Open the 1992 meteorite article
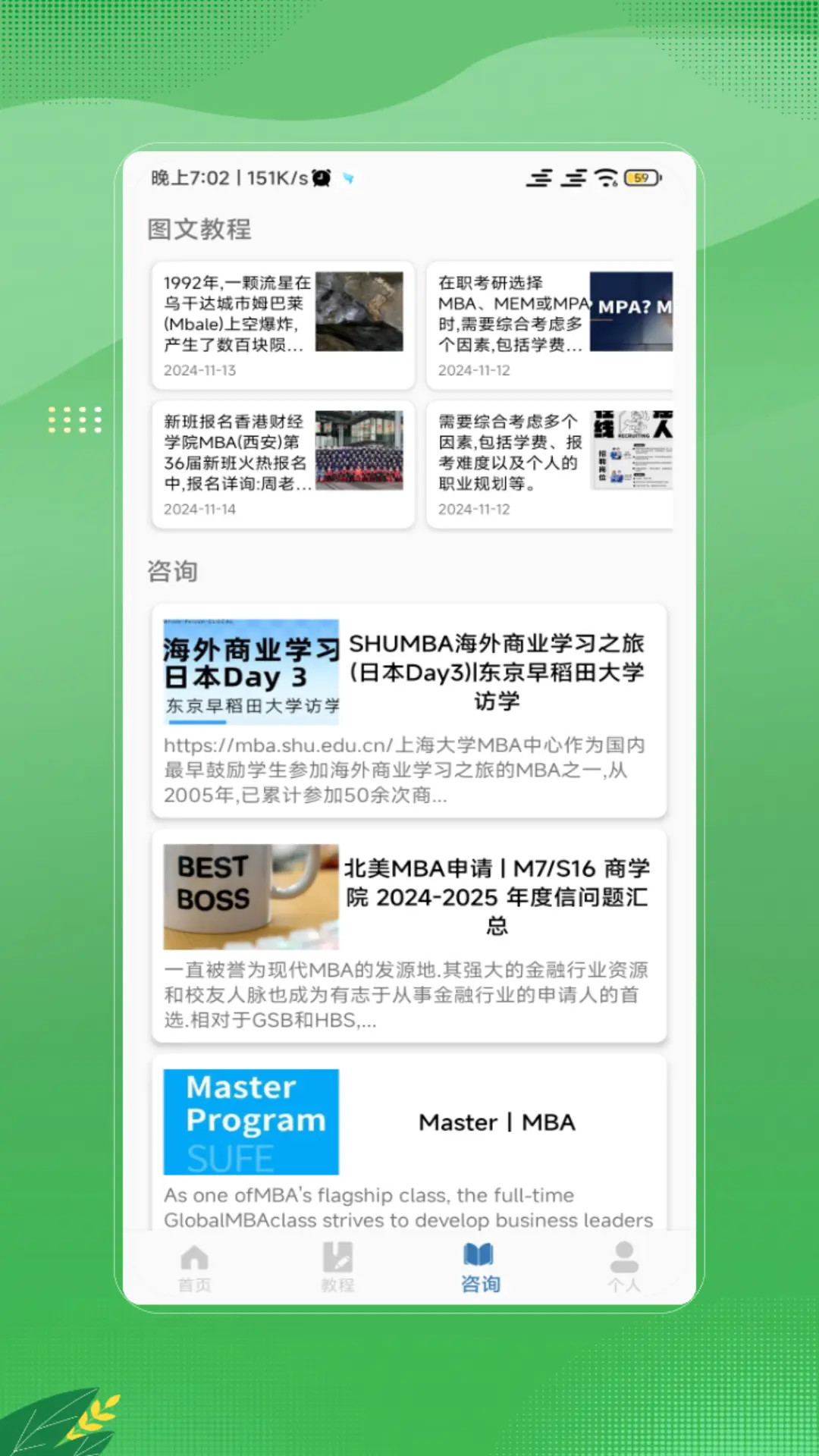 pos(282,322)
